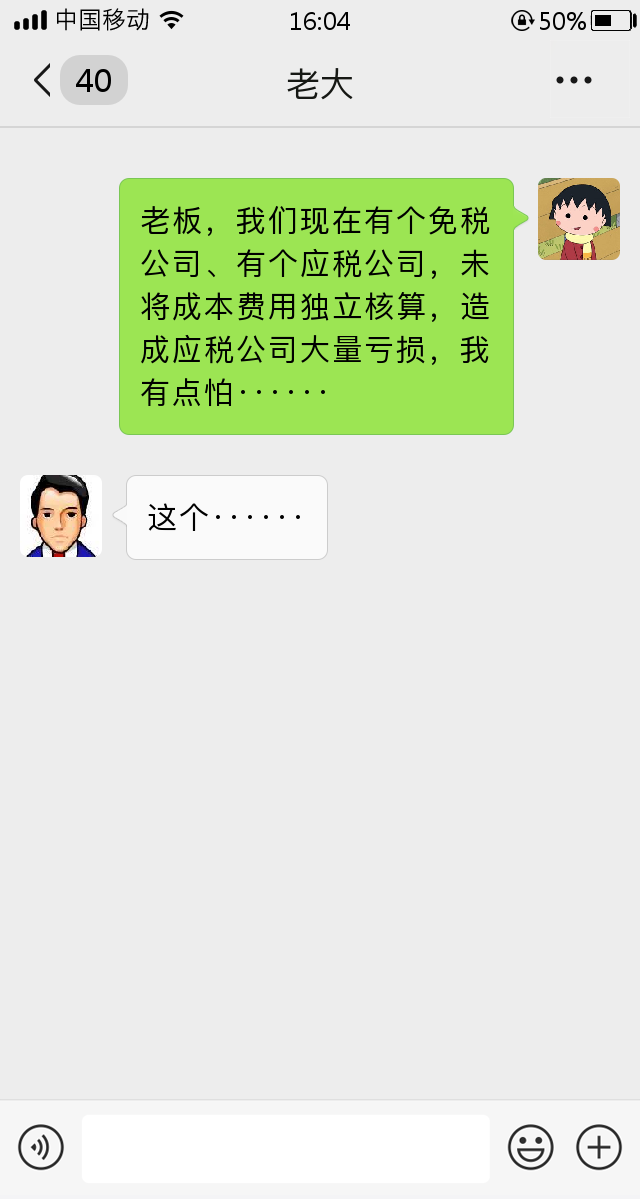640x1199 pixels.
Task: Open the plus attachments menu
Action: coord(598,1147)
